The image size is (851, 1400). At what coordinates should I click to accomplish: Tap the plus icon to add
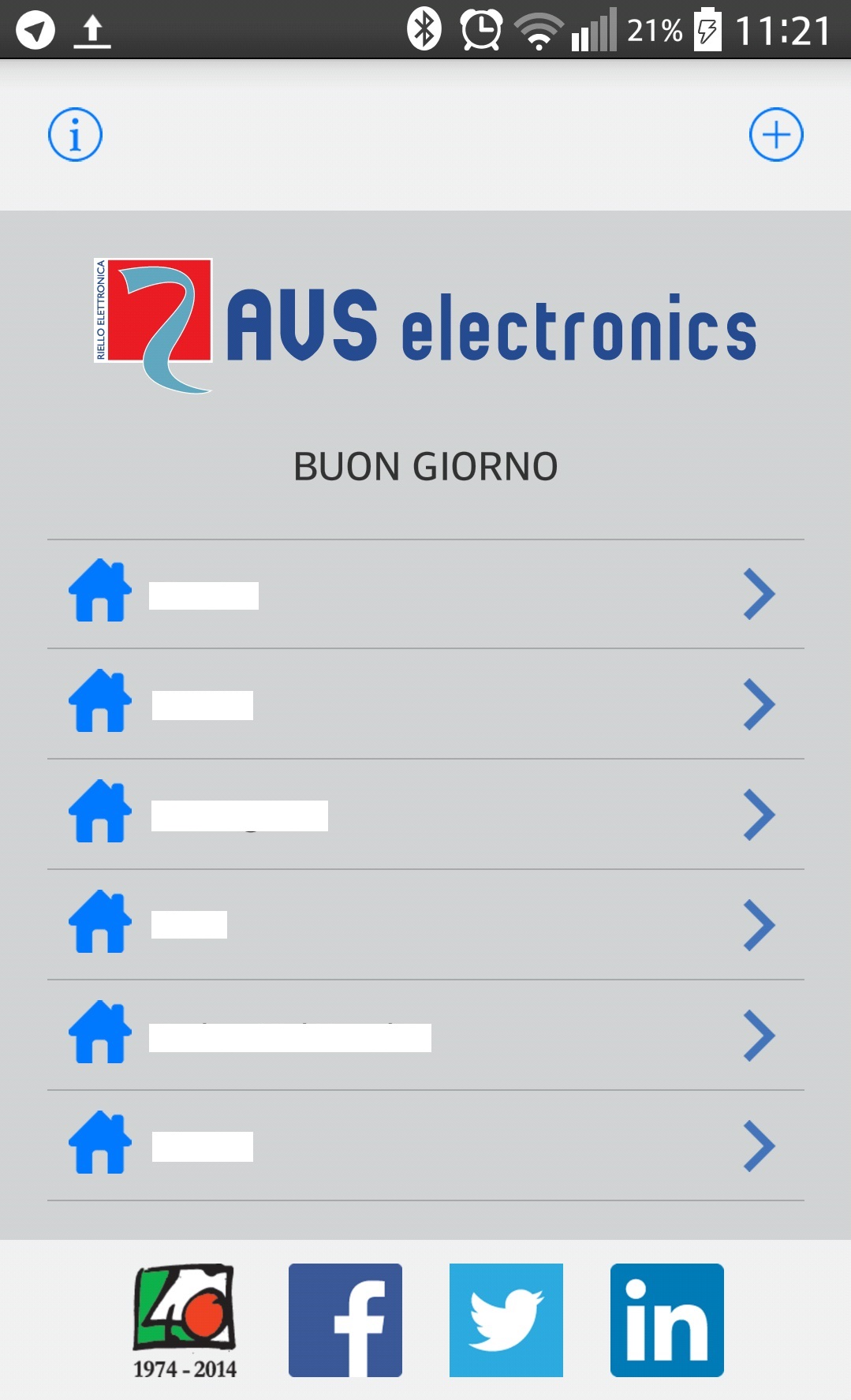tap(776, 135)
